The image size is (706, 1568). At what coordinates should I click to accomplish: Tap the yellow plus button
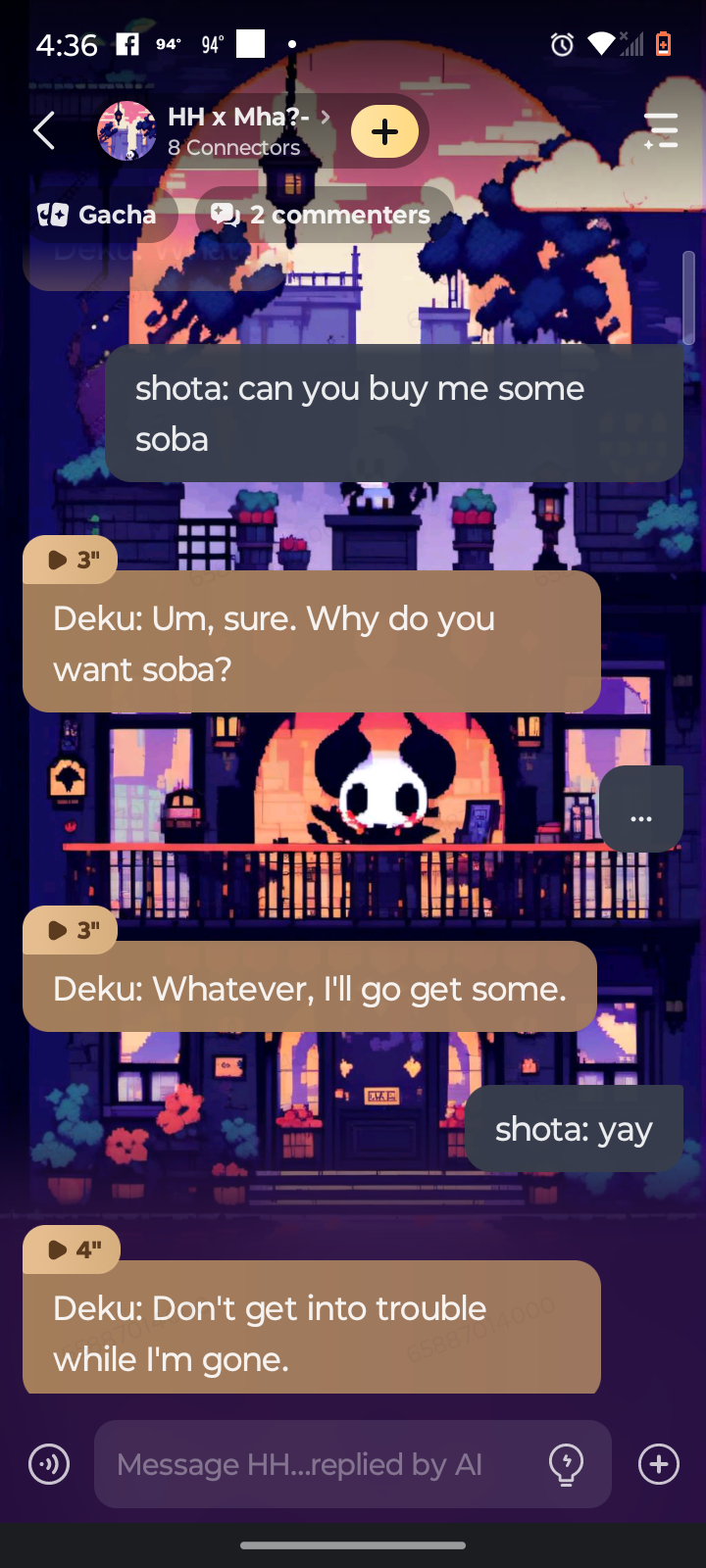[384, 131]
